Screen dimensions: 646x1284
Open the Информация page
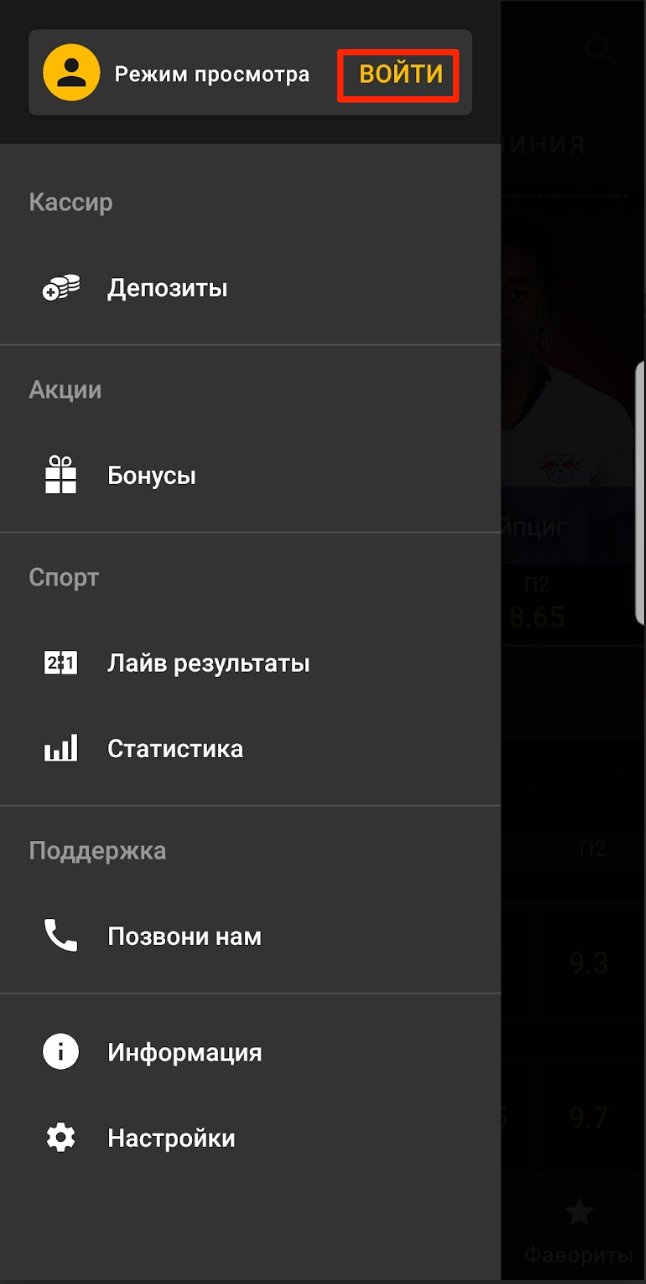184,1053
